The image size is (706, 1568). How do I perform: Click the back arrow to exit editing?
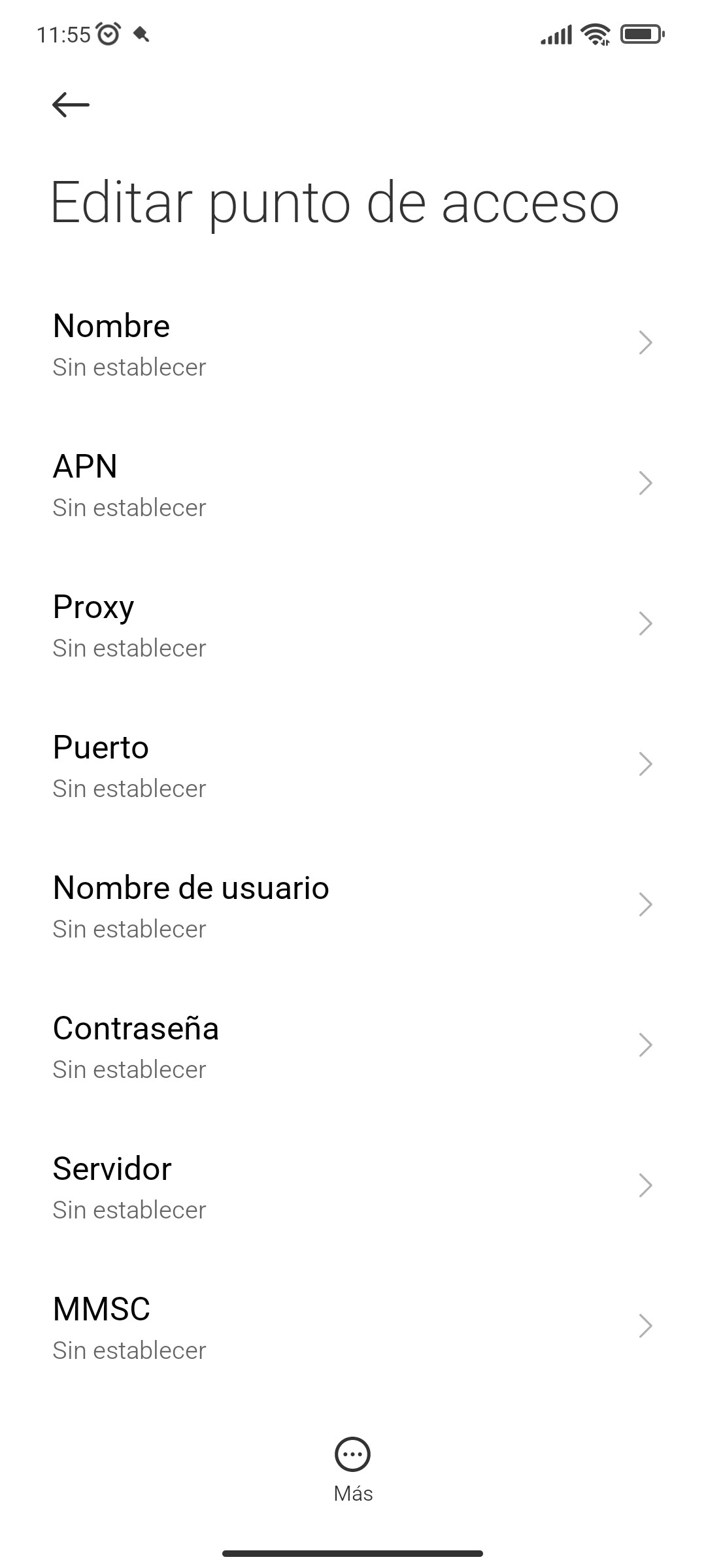(x=70, y=103)
